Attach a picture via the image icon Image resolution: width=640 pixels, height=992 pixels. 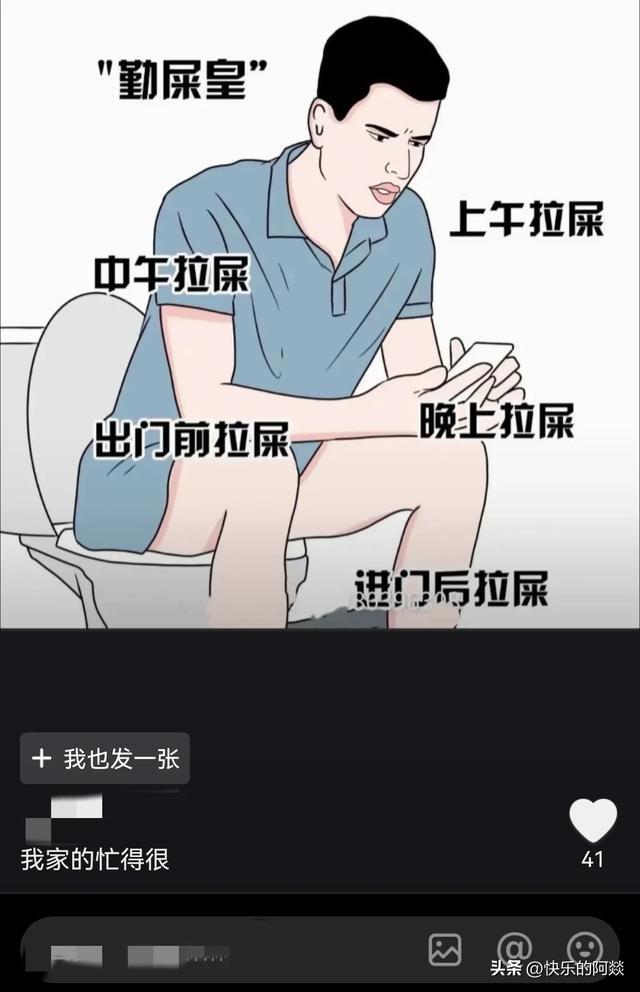pos(445,949)
